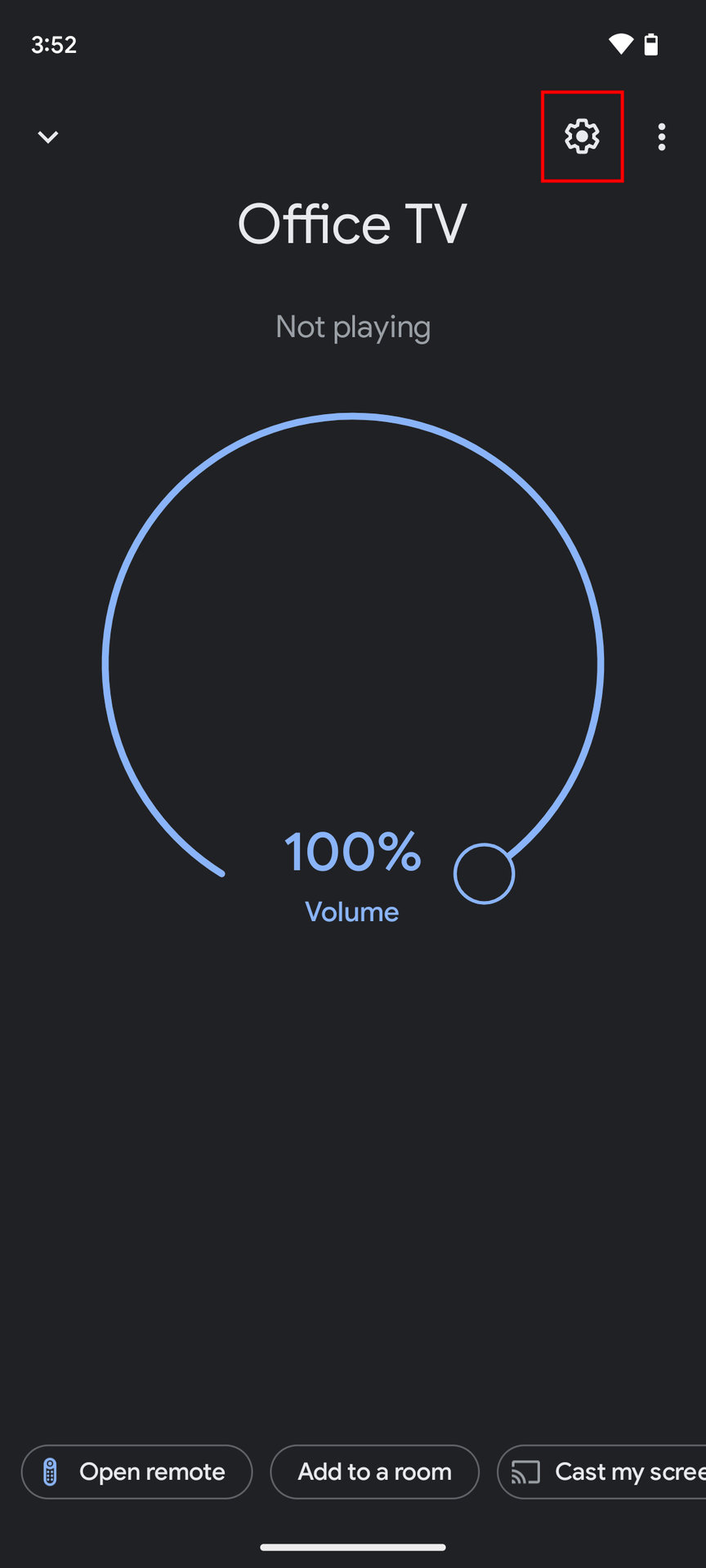Collapse the Office TV panel with the down chevron
706x1568 pixels.
(x=48, y=136)
